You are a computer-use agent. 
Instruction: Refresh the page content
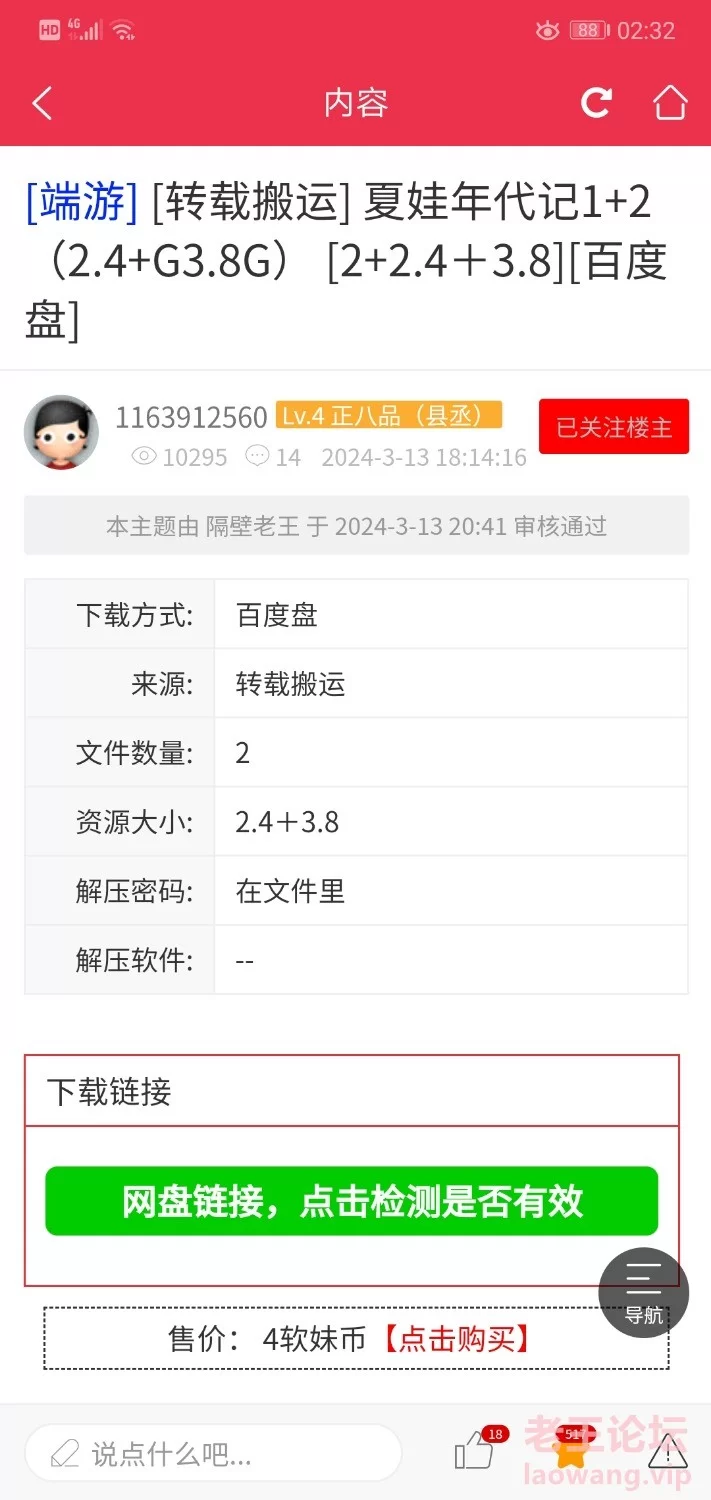tap(597, 103)
